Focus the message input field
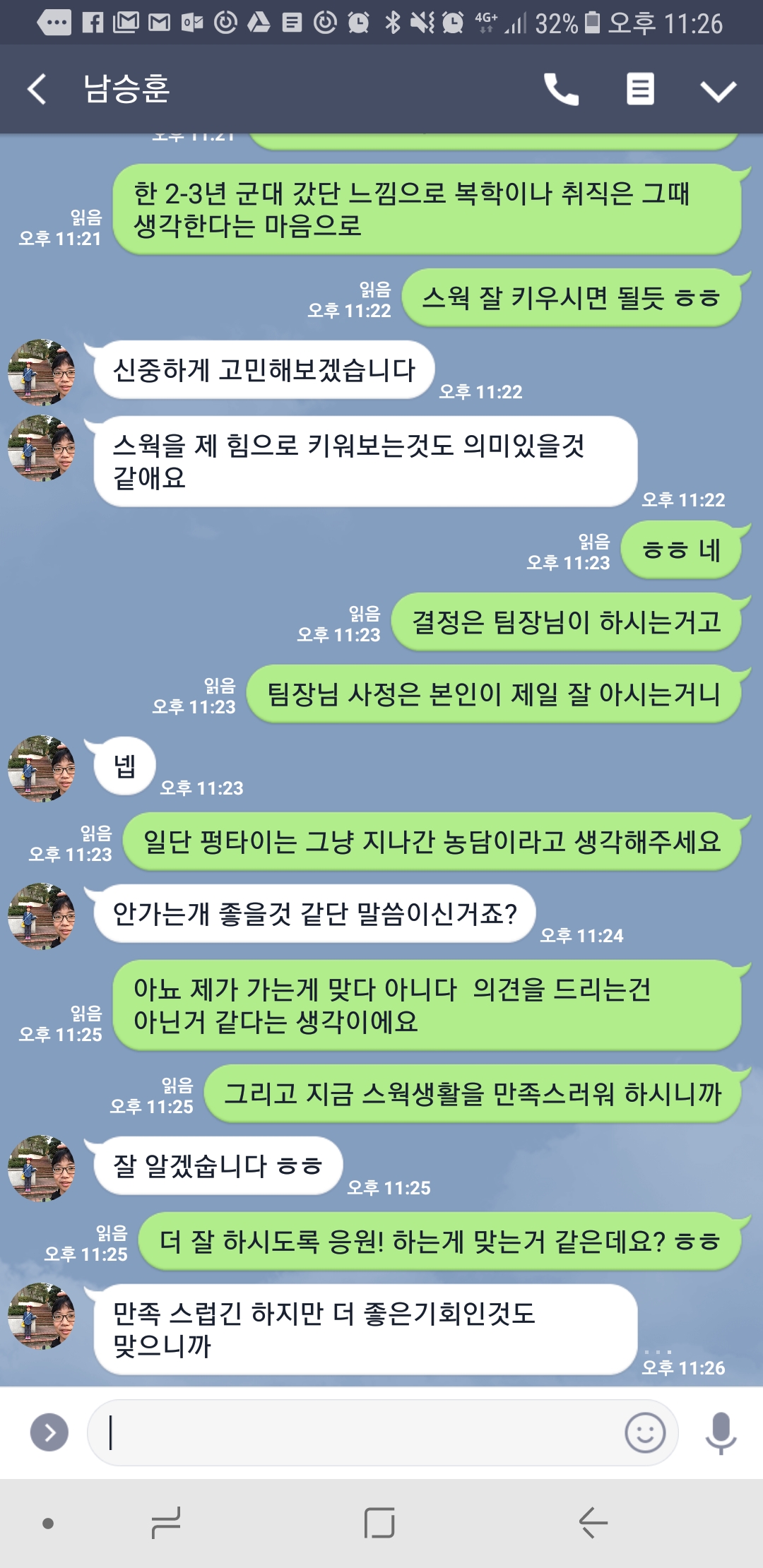763x1568 pixels. [353, 1432]
